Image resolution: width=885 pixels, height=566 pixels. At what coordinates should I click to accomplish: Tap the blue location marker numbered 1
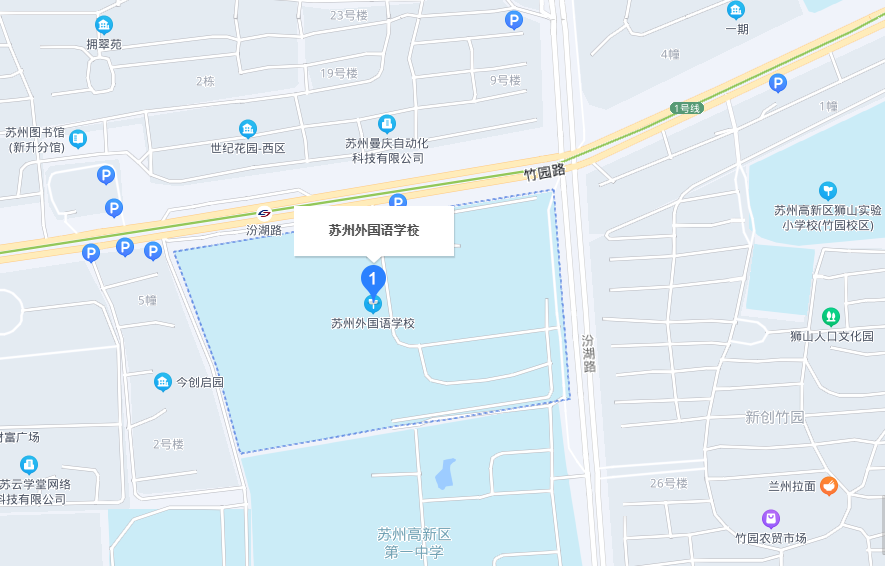click(373, 278)
